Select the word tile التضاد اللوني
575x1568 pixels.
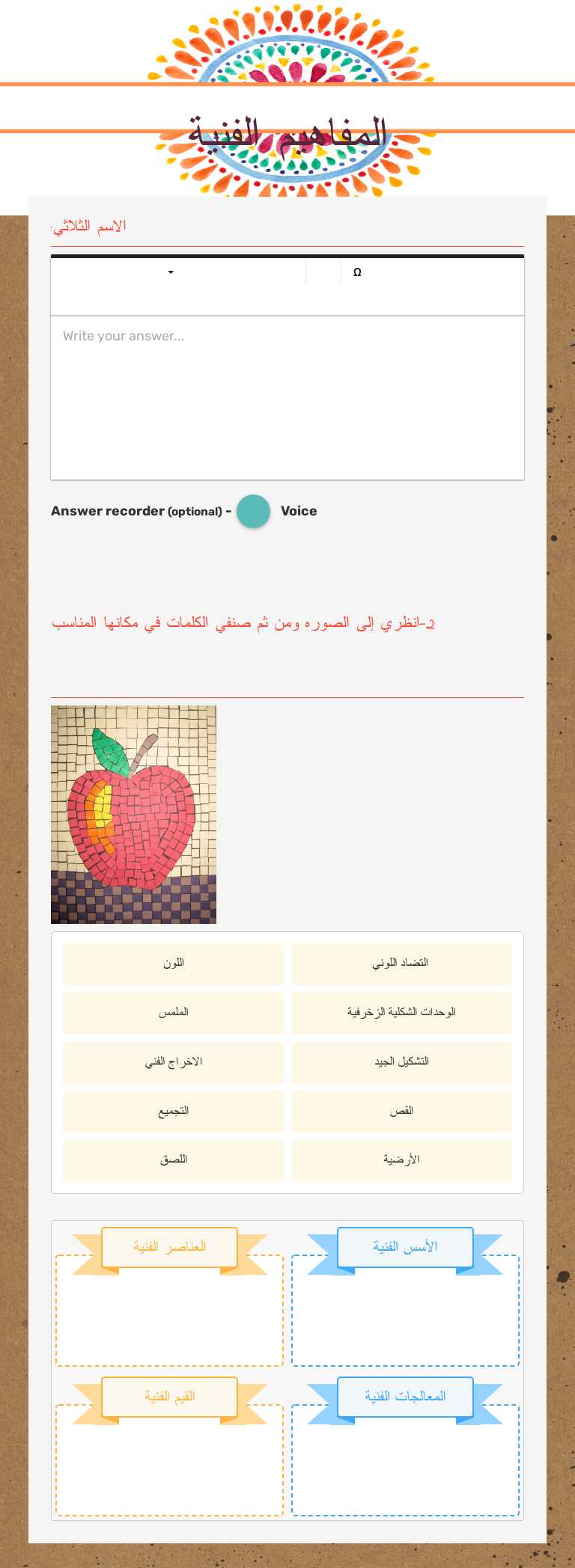pyautogui.click(x=401, y=964)
